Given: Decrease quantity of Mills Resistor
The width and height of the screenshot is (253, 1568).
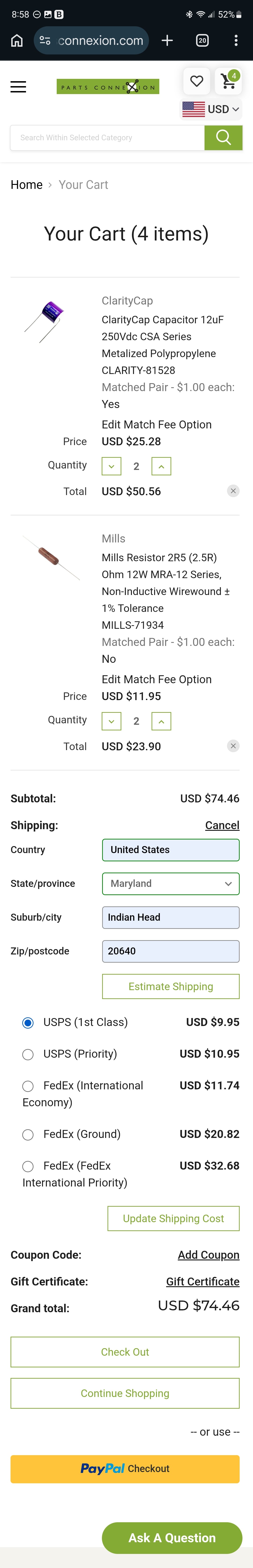Looking at the screenshot, I should click(x=111, y=721).
